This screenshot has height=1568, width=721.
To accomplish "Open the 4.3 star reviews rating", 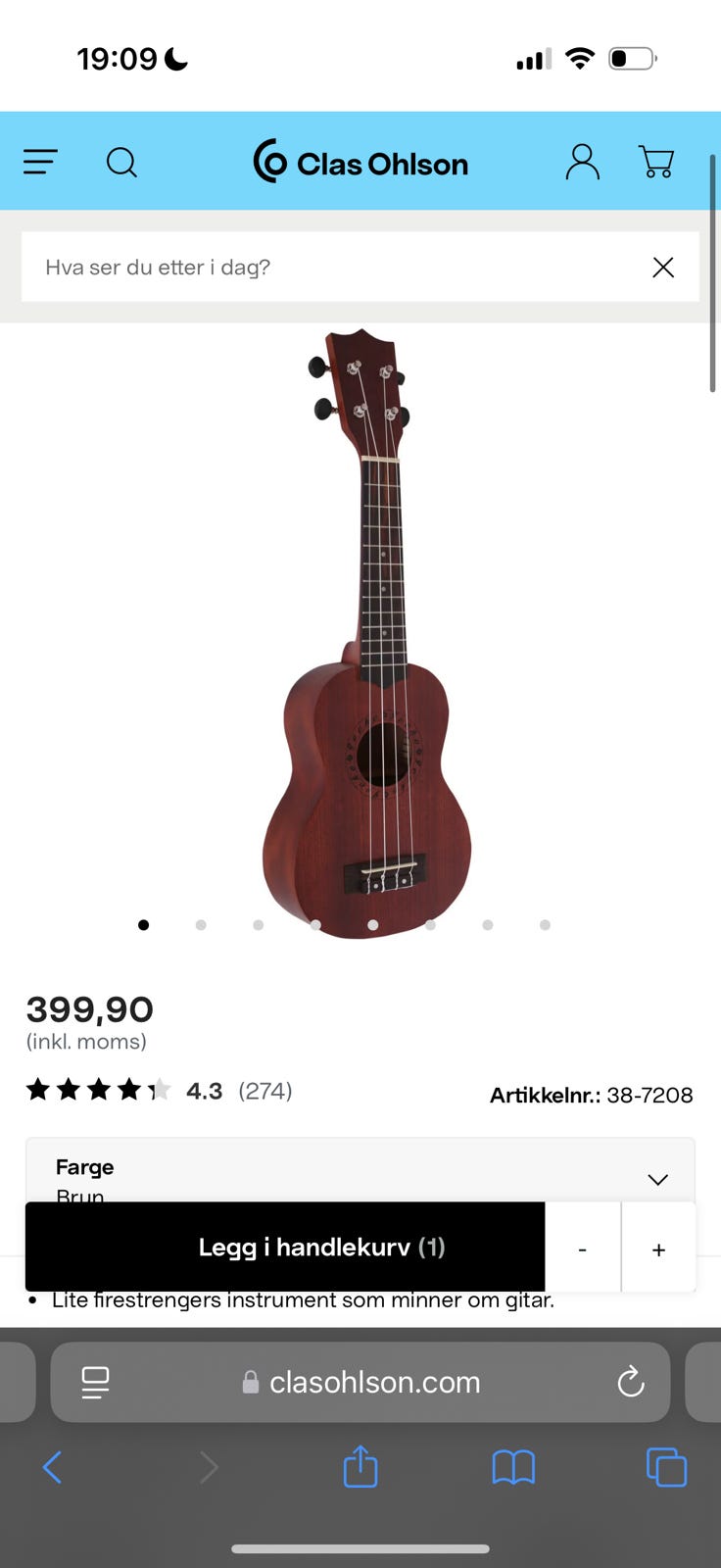I will tap(160, 1090).
